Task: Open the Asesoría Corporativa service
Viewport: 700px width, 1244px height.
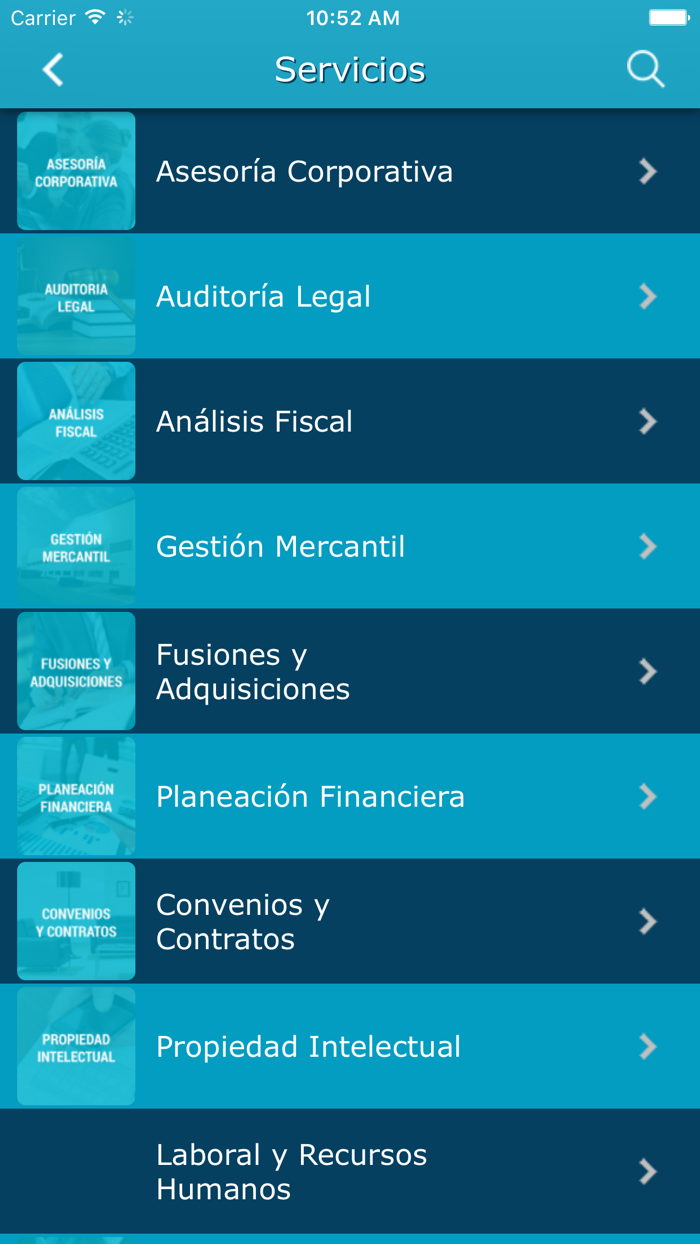Action: tap(350, 171)
